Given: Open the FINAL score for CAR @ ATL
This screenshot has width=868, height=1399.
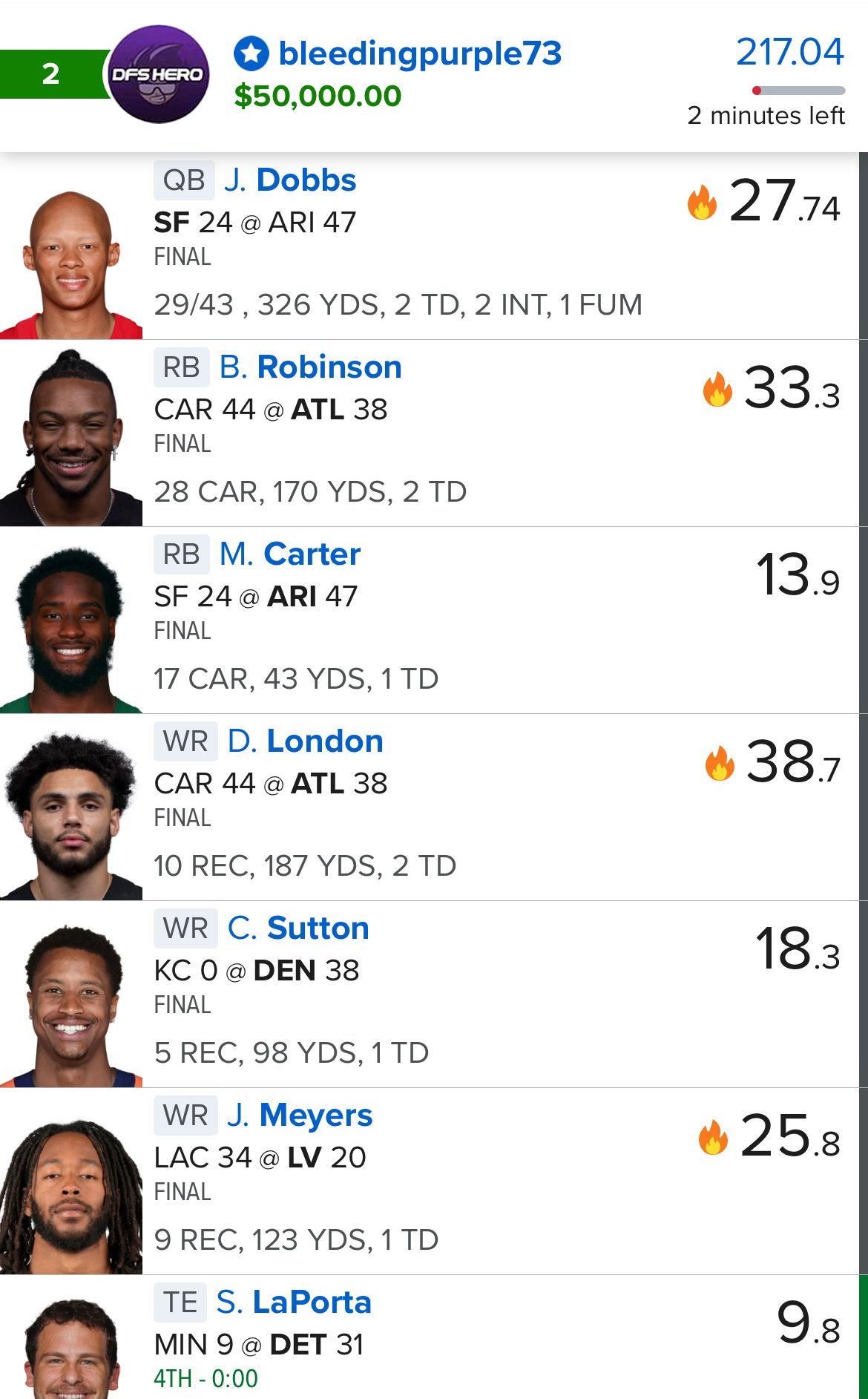Looking at the screenshot, I should 271,407.
